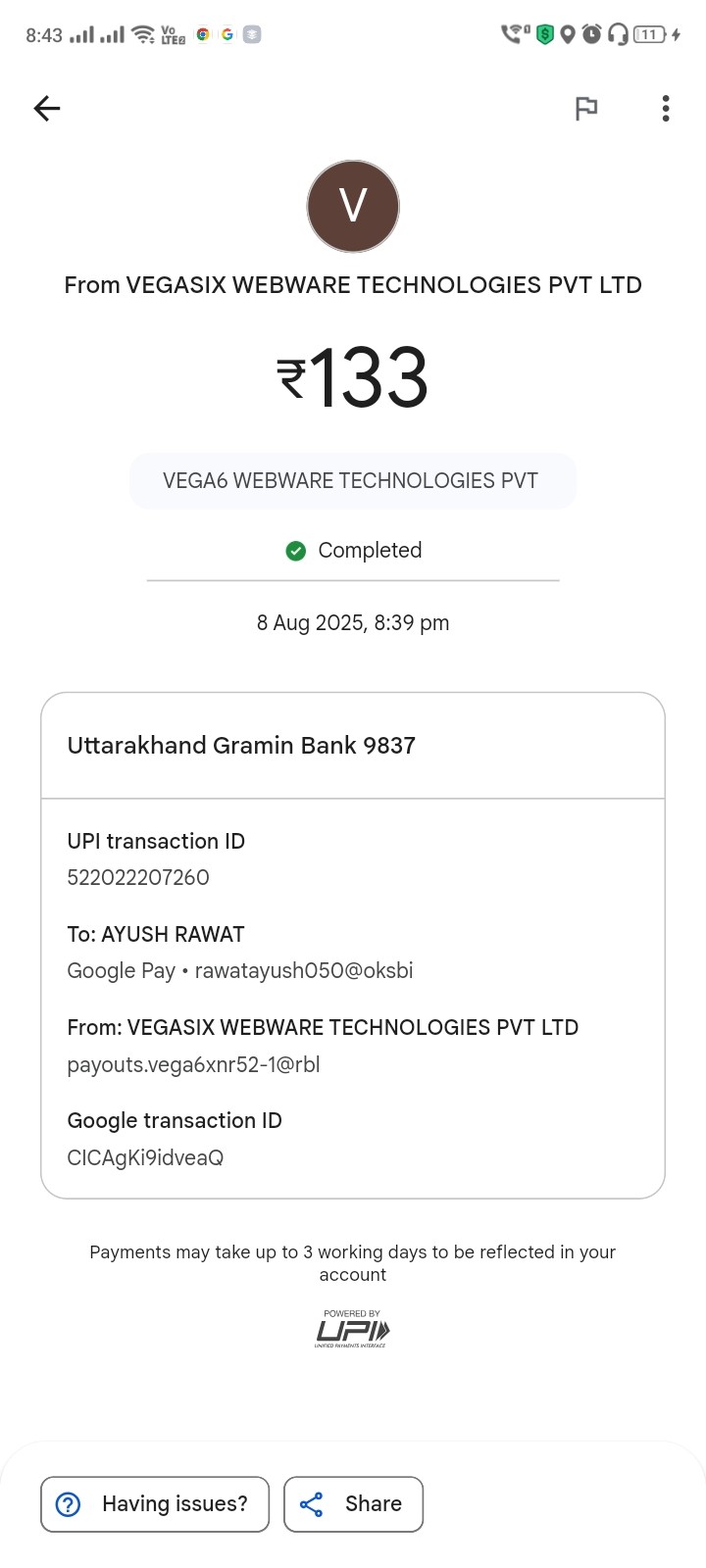706x1568 pixels.
Task: Tap the Having issues? button
Action: [155, 1503]
